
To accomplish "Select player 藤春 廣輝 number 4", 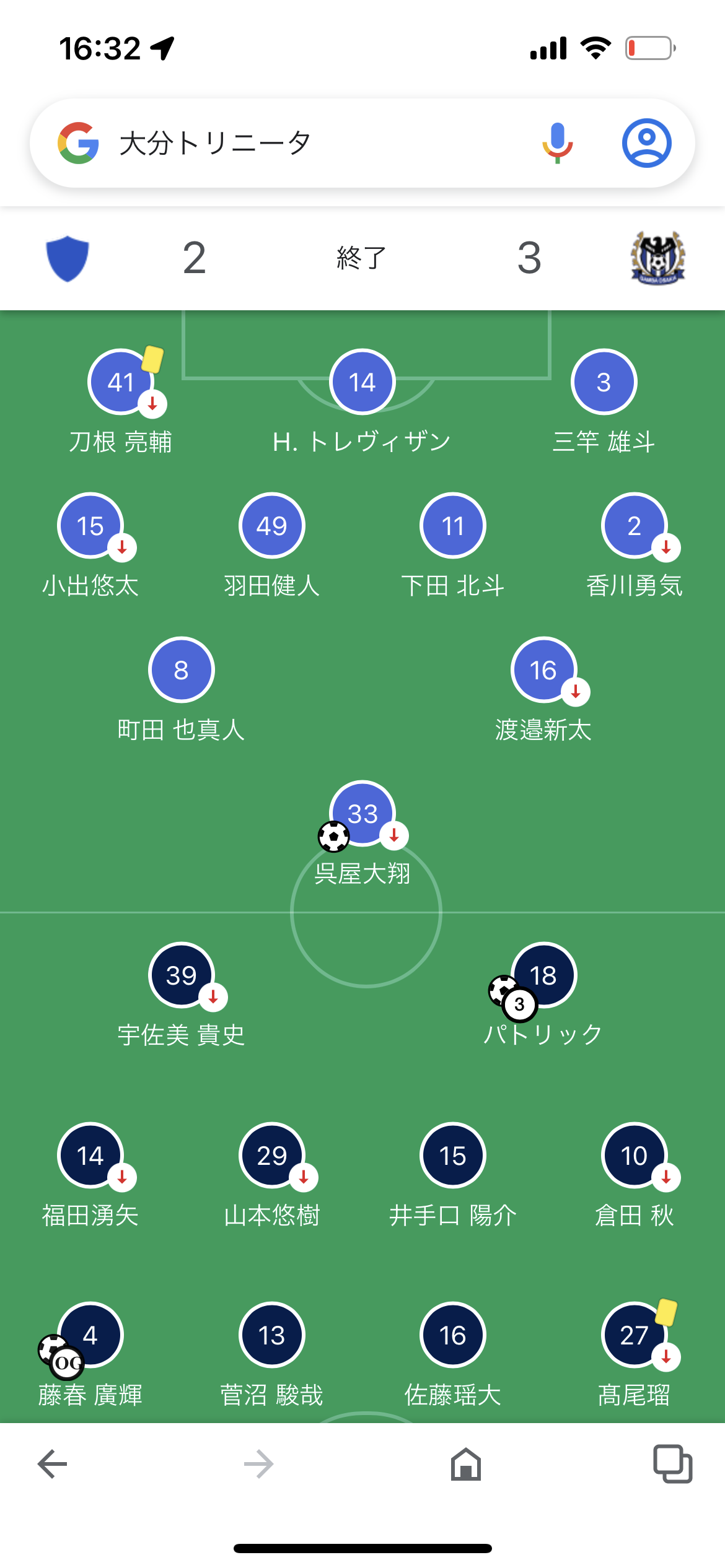I will coord(90,1335).
